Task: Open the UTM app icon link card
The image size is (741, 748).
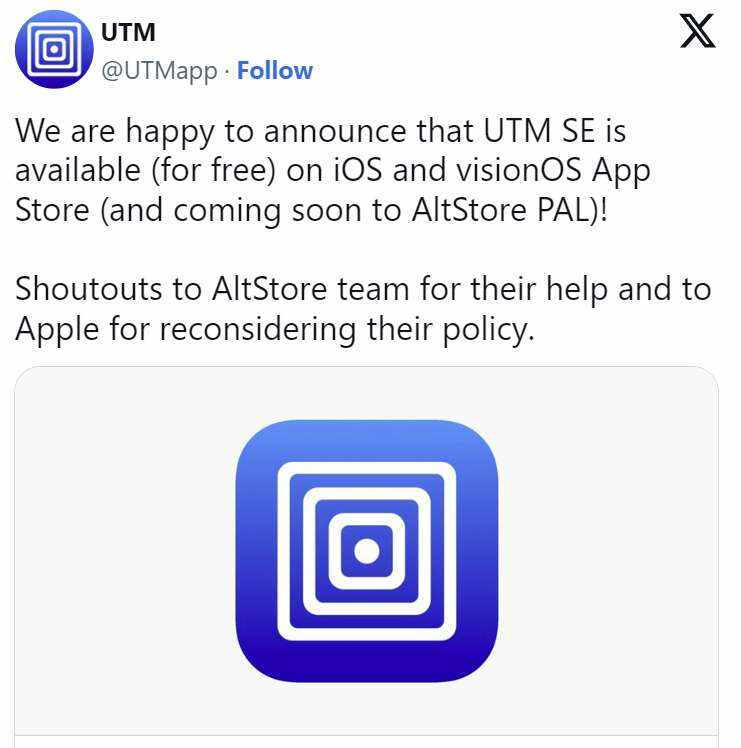Action: pos(366,551)
